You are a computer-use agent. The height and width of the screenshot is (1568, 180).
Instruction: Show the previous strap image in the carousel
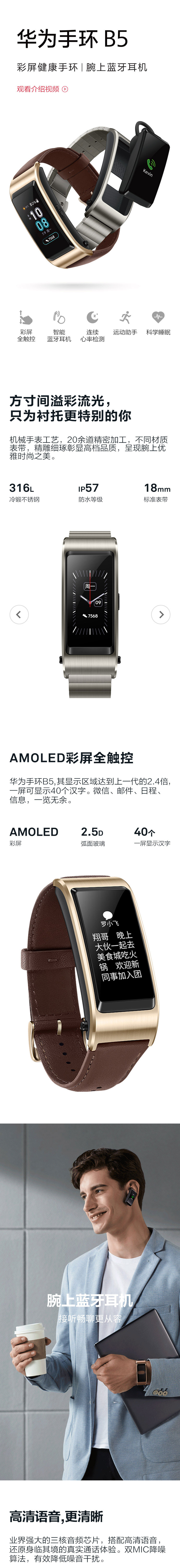pos(19,614)
